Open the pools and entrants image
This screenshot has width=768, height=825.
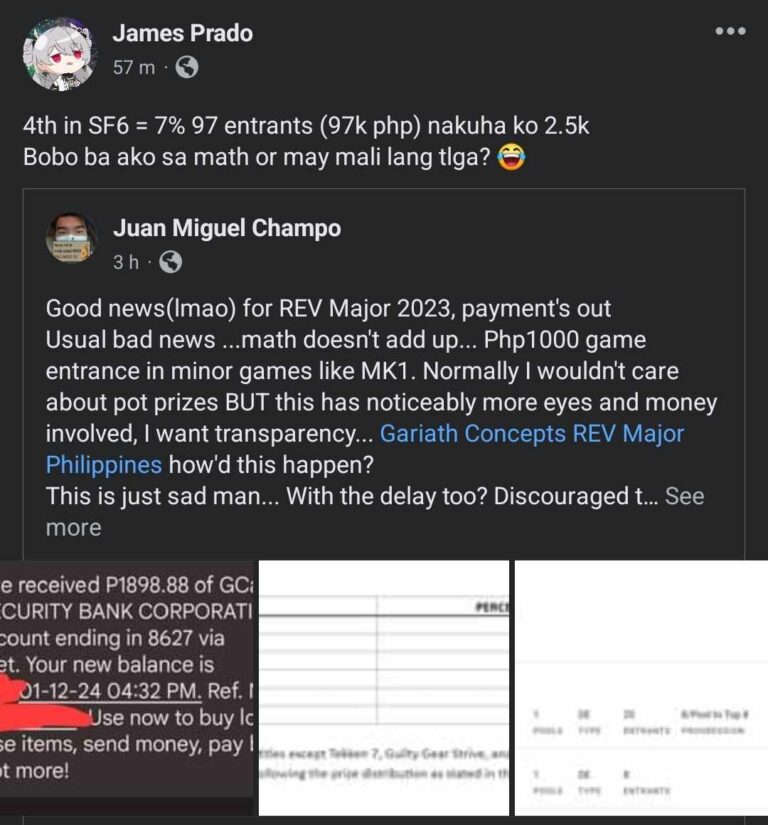[x=641, y=688]
